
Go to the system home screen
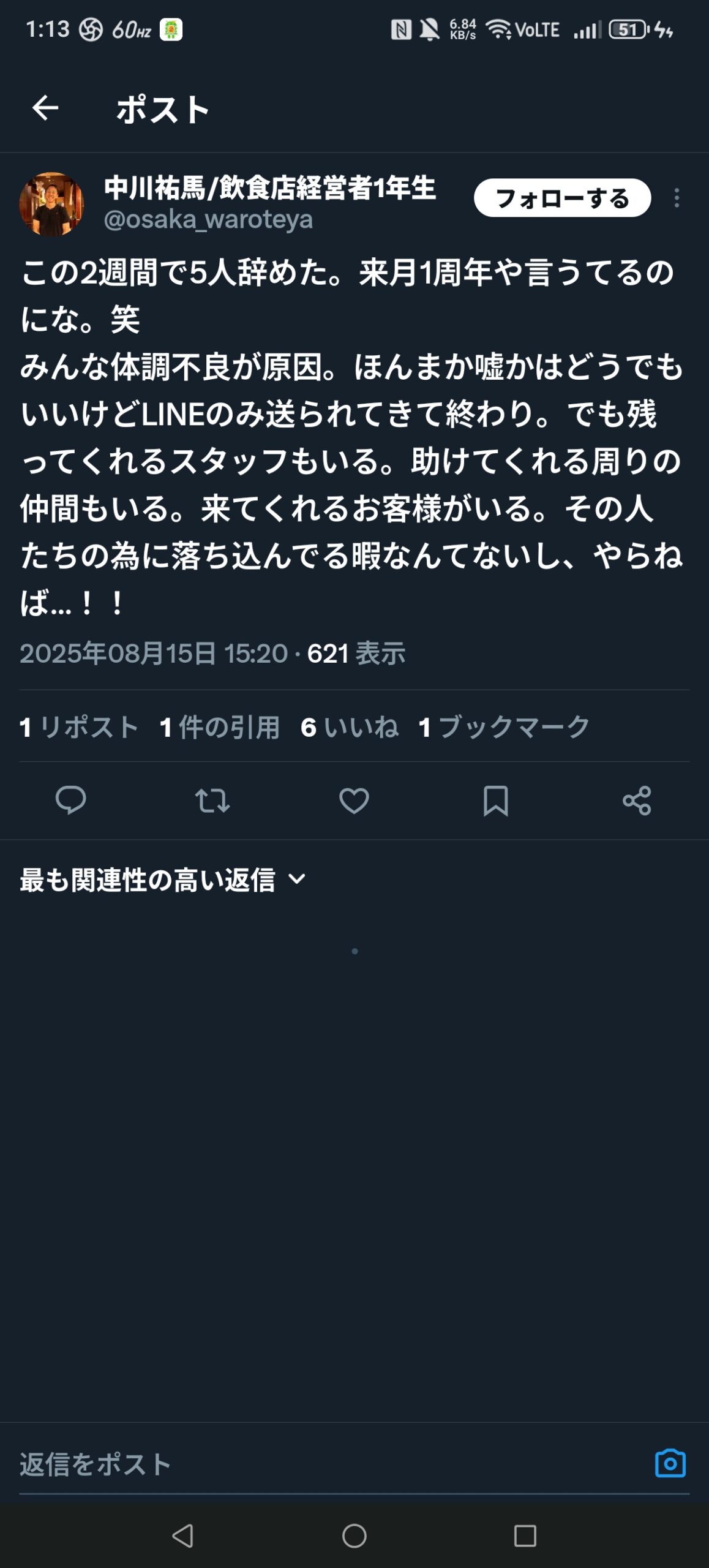354,1536
